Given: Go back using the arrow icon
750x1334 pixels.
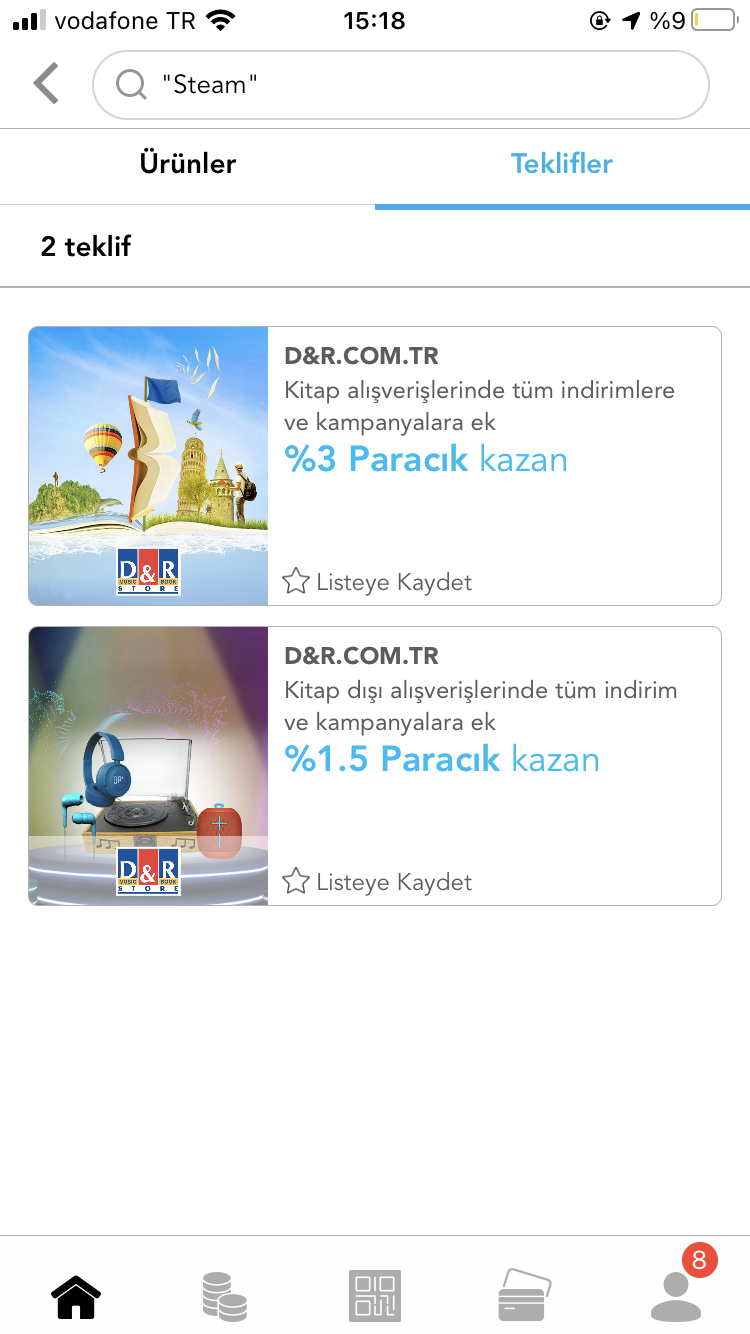Looking at the screenshot, I should click(46, 84).
